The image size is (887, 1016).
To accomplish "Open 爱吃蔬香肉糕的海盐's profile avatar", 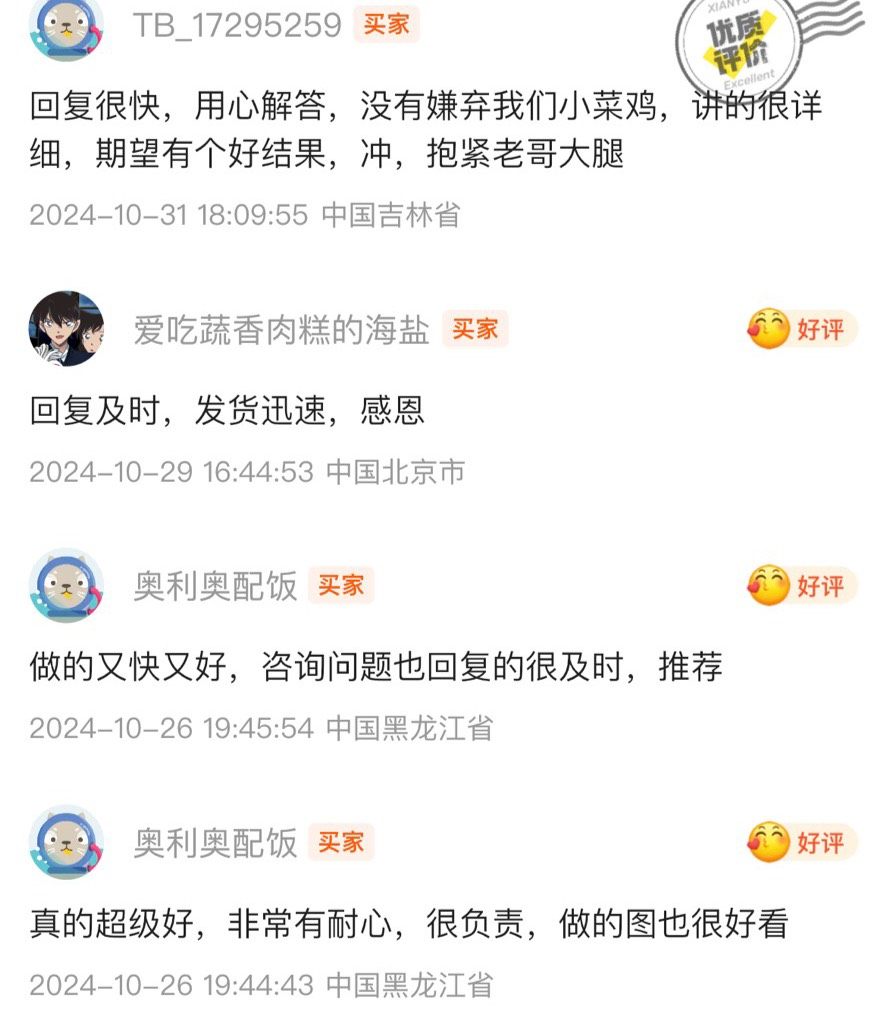I will [x=66, y=329].
